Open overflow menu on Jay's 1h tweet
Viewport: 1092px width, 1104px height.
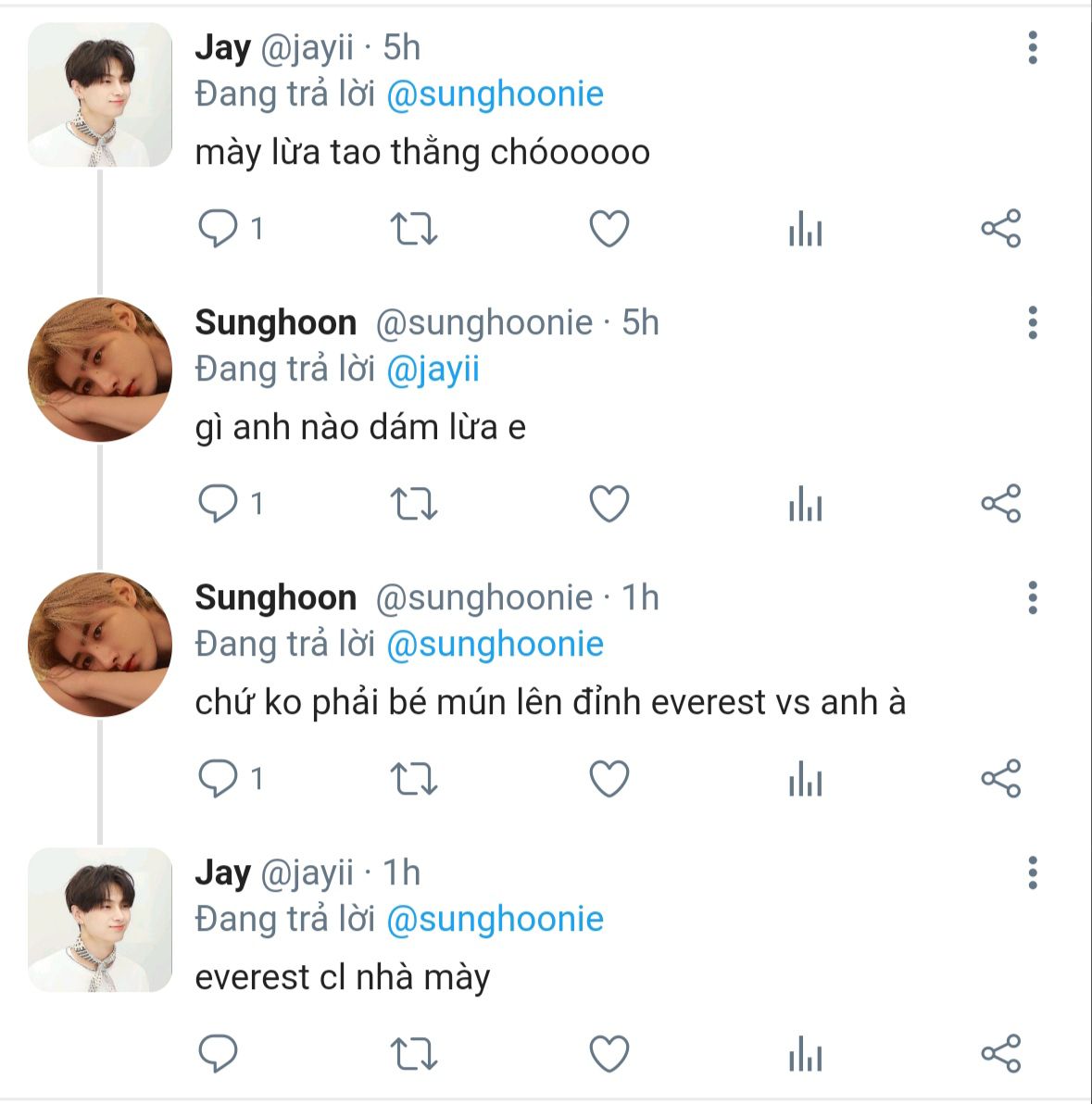click(1033, 872)
